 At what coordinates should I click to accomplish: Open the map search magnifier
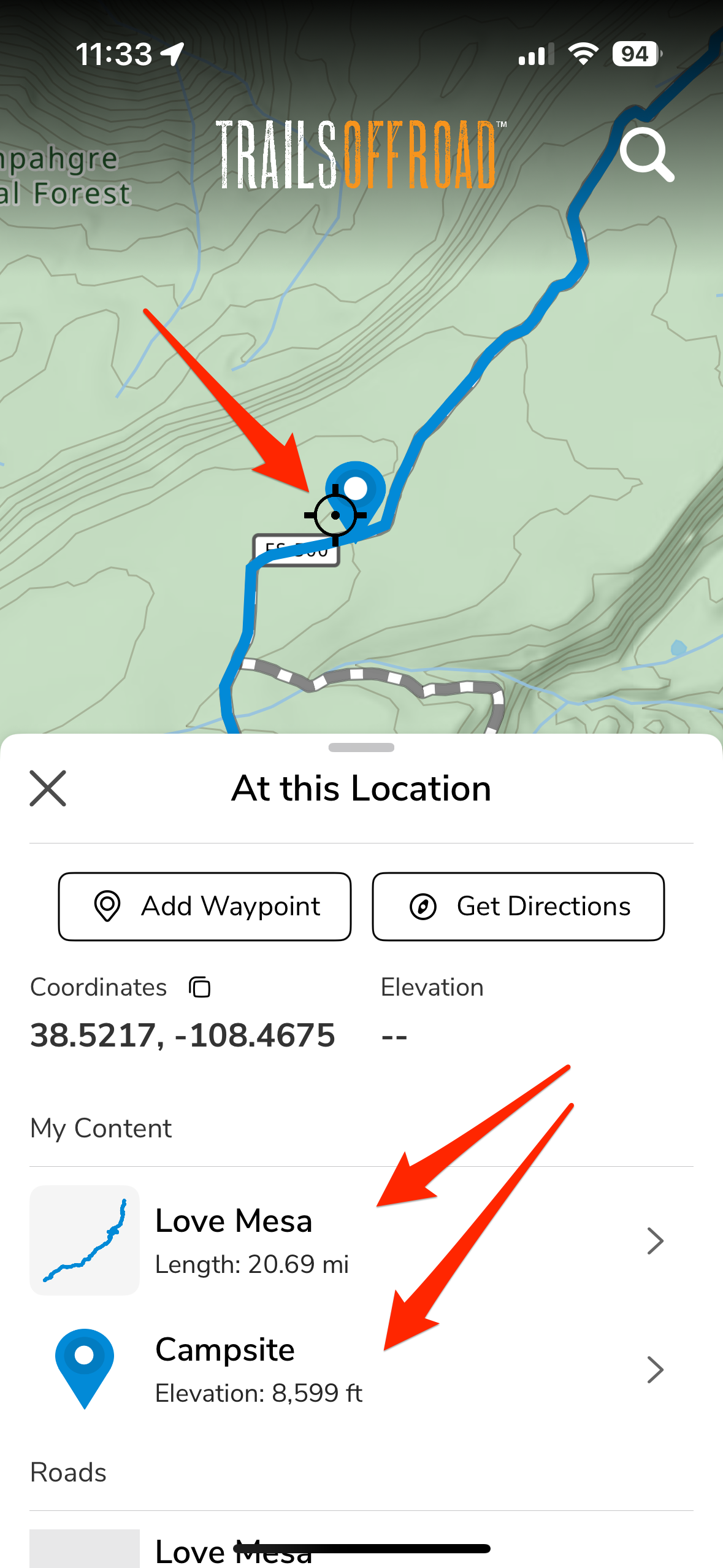point(646,155)
